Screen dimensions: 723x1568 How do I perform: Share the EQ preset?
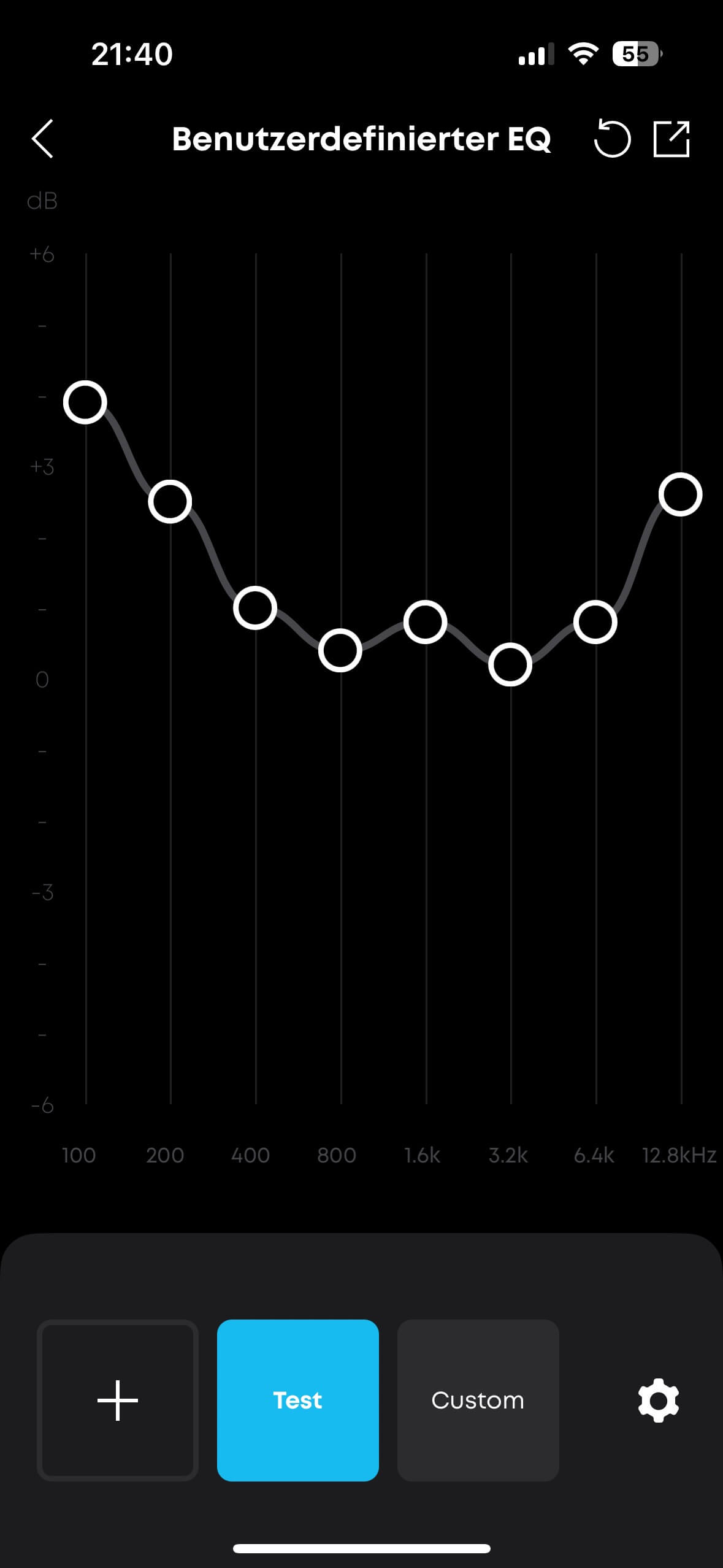point(671,139)
